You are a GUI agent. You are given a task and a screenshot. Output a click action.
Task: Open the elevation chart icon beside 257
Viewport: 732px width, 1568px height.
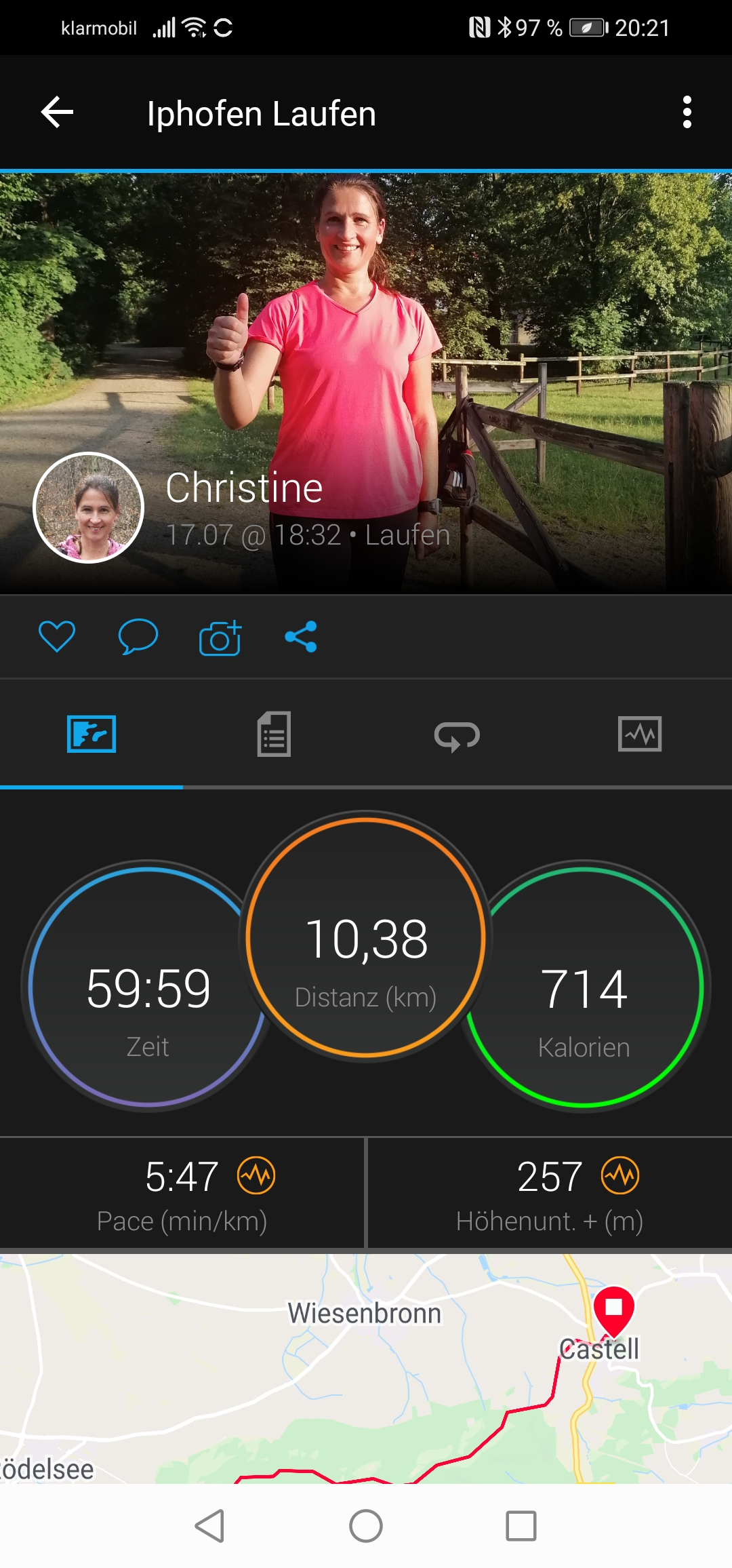pos(620,1175)
